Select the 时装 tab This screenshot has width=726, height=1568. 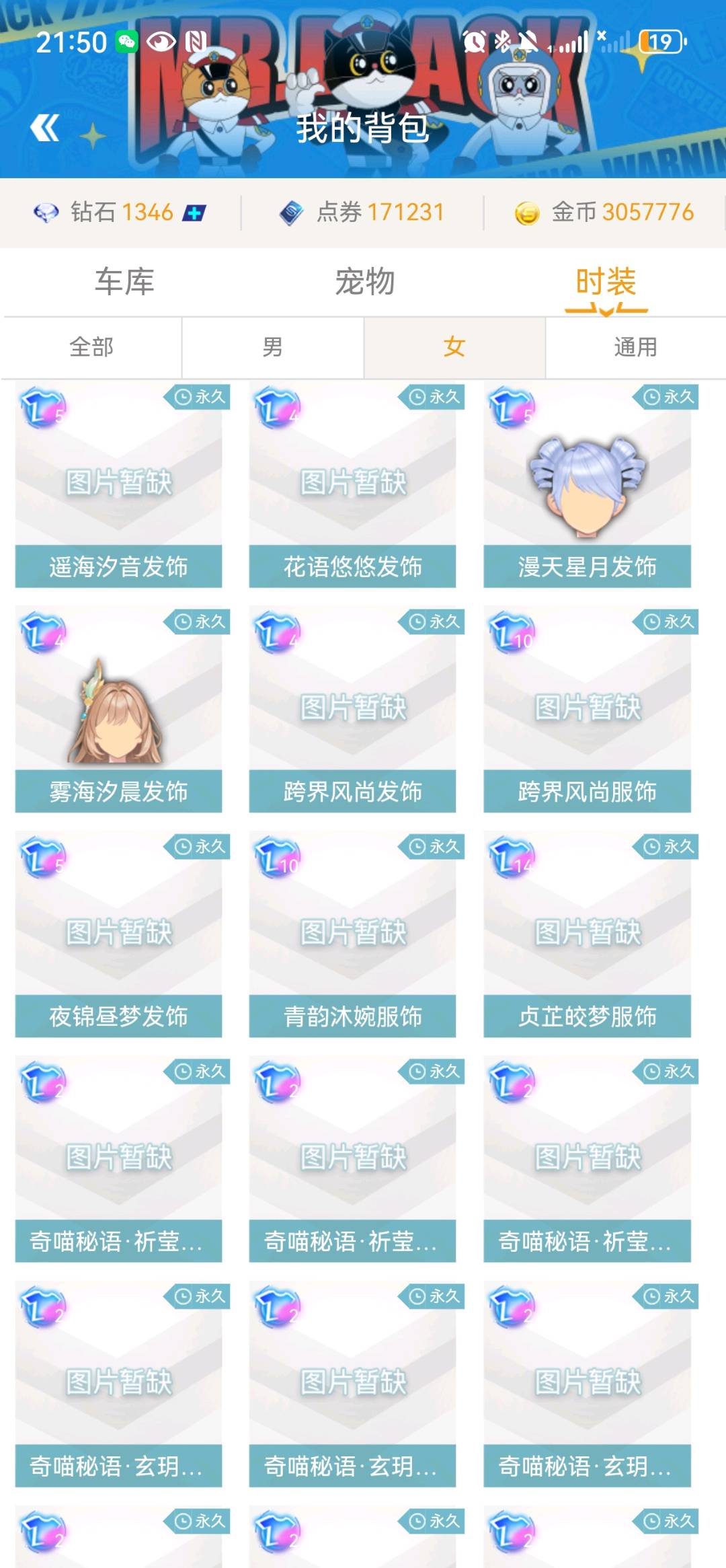point(606,282)
